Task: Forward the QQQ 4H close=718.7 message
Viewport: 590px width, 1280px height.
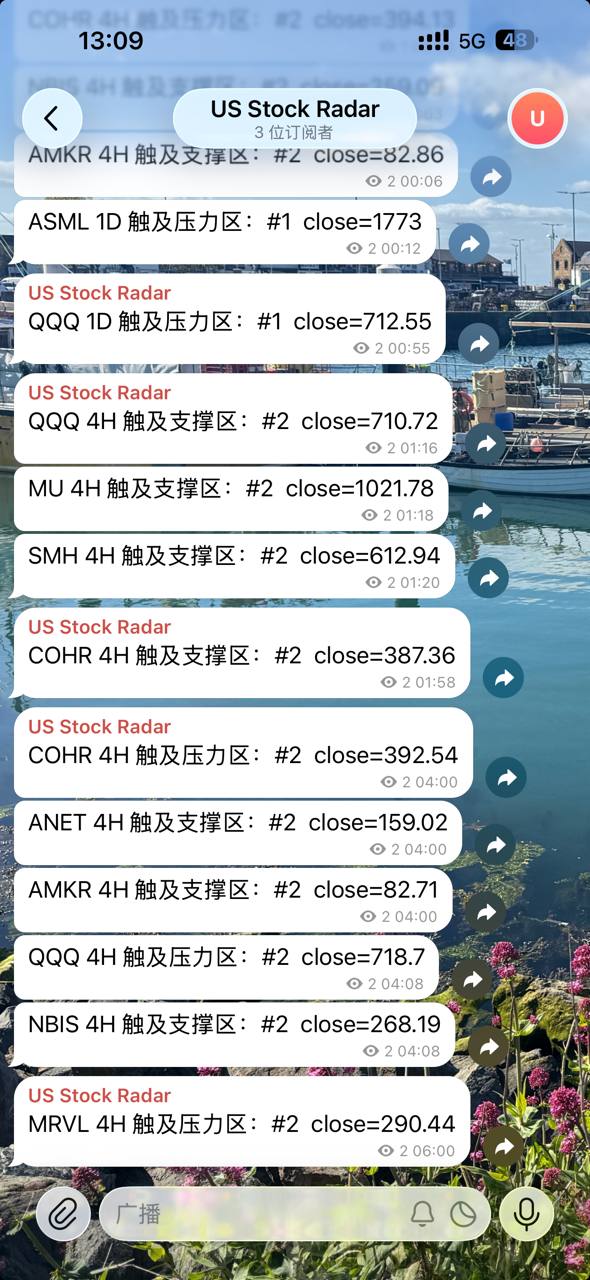Action: pos(472,979)
